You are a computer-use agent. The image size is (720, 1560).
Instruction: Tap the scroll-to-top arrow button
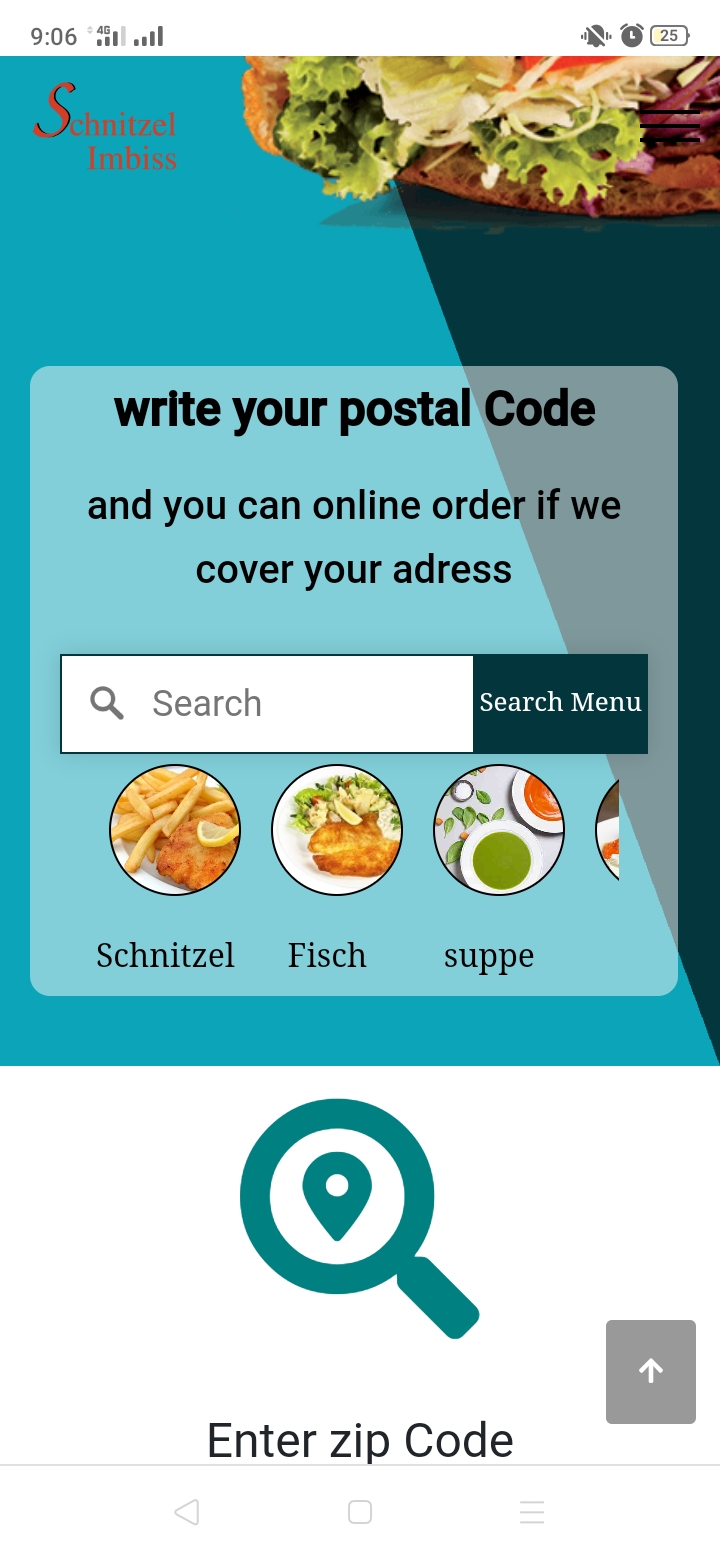click(651, 1371)
